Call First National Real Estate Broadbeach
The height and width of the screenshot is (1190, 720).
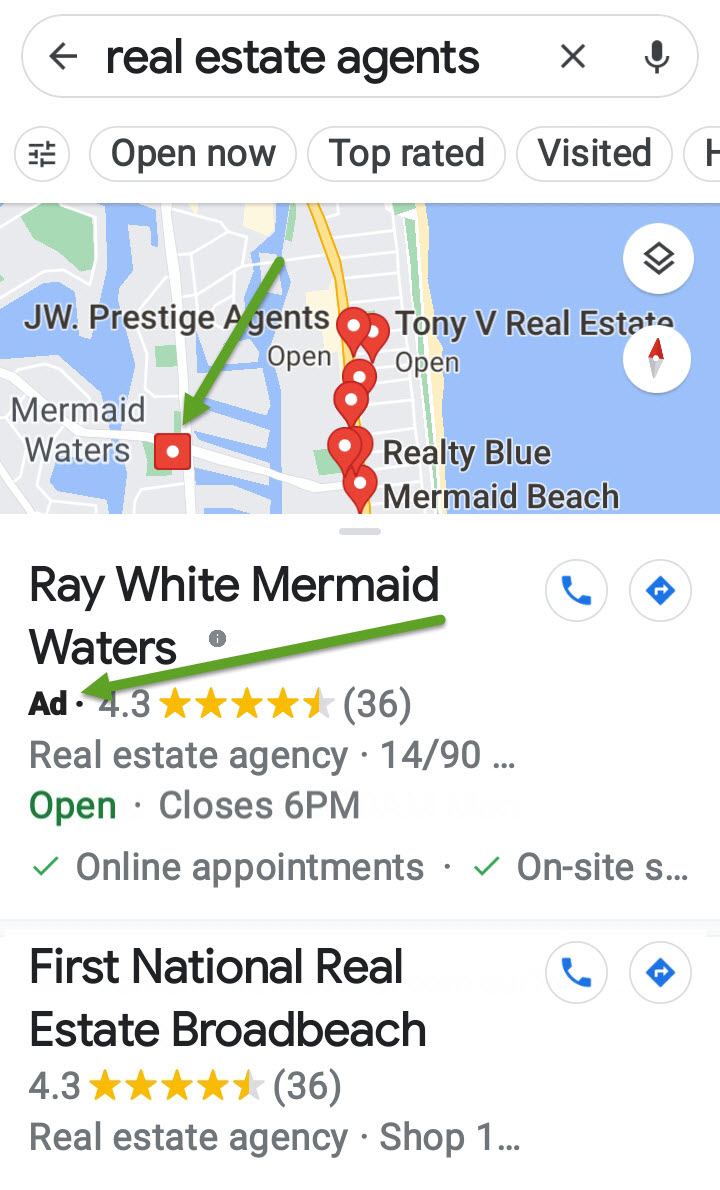[576, 972]
